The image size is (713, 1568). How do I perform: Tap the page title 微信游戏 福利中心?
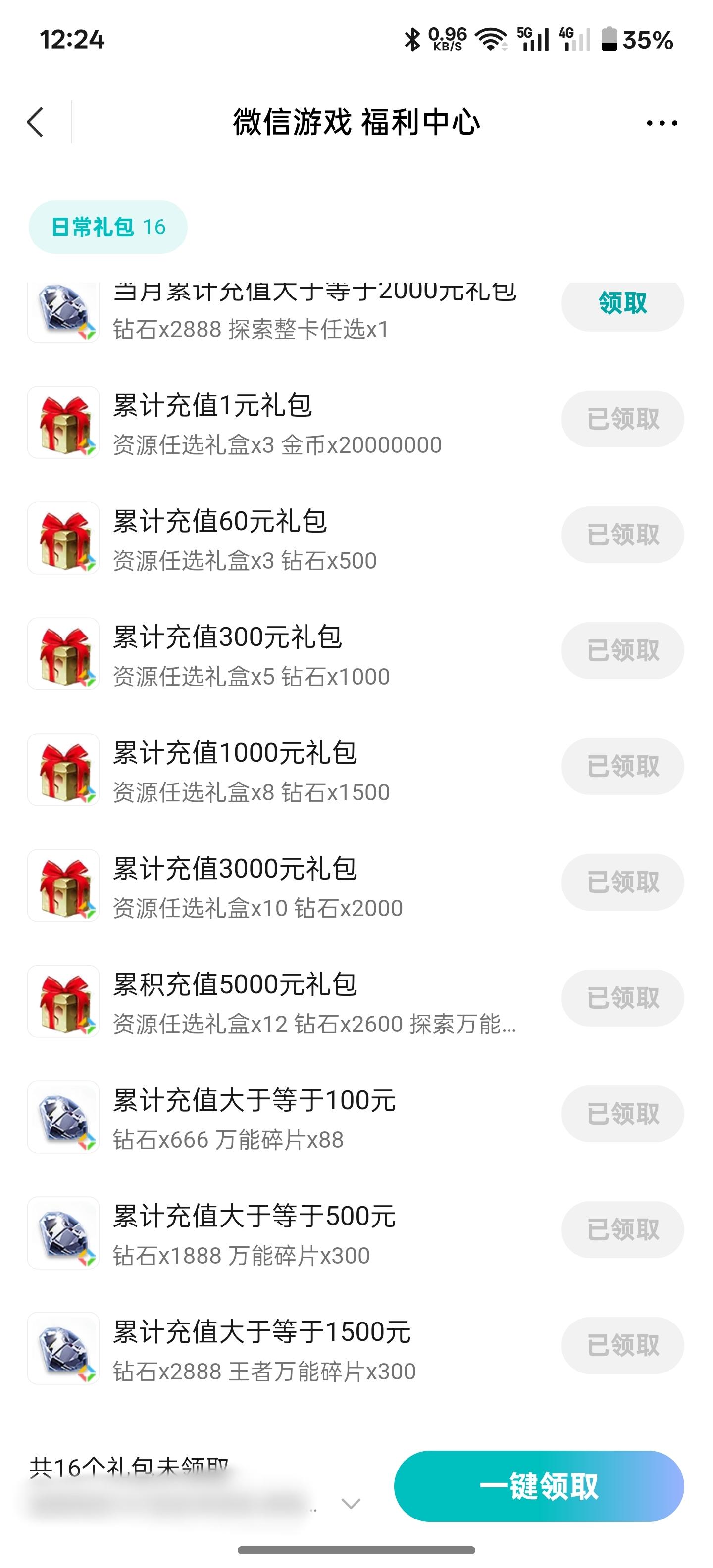(x=356, y=122)
